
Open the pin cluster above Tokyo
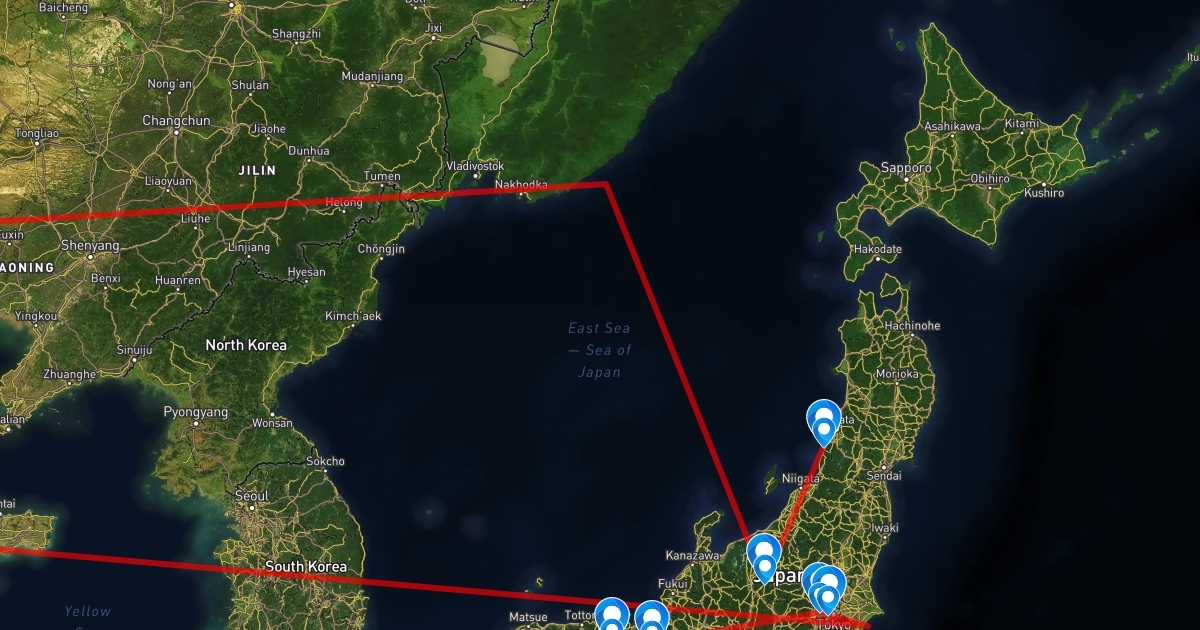(x=825, y=586)
